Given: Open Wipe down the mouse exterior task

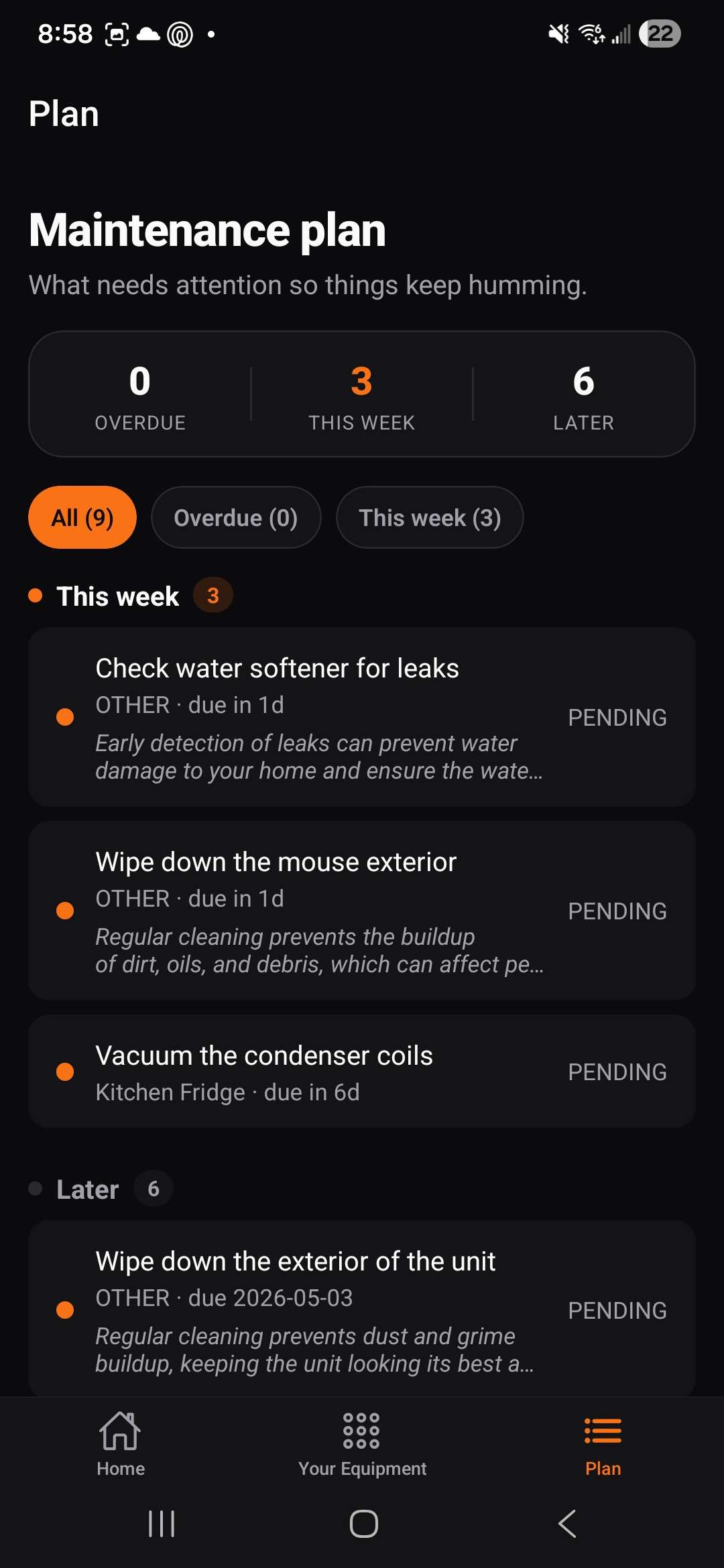Looking at the screenshot, I should coord(362,911).
